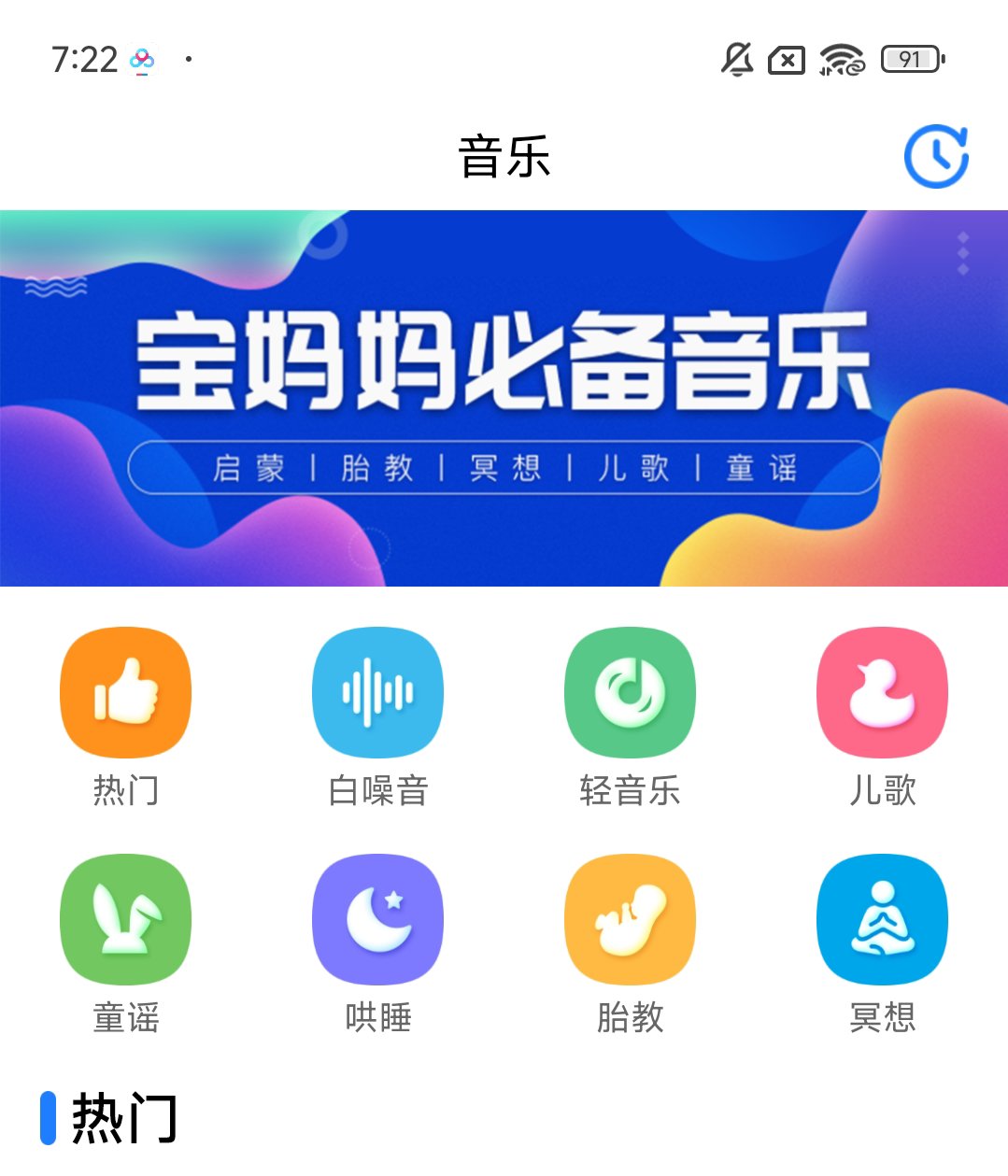Open the 儿歌 category

tap(882, 693)
